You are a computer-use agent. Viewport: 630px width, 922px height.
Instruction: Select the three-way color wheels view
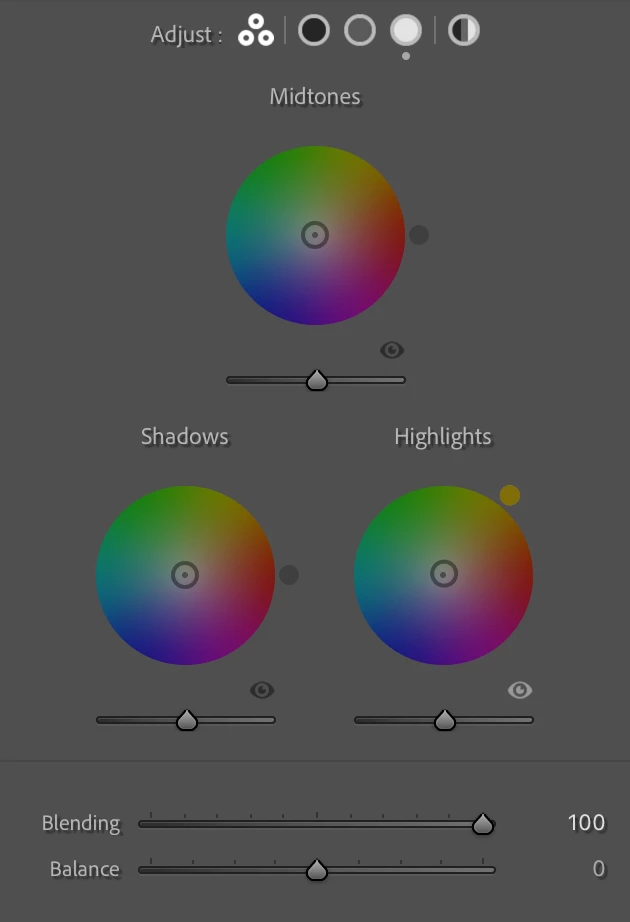(x=255, y=31)
